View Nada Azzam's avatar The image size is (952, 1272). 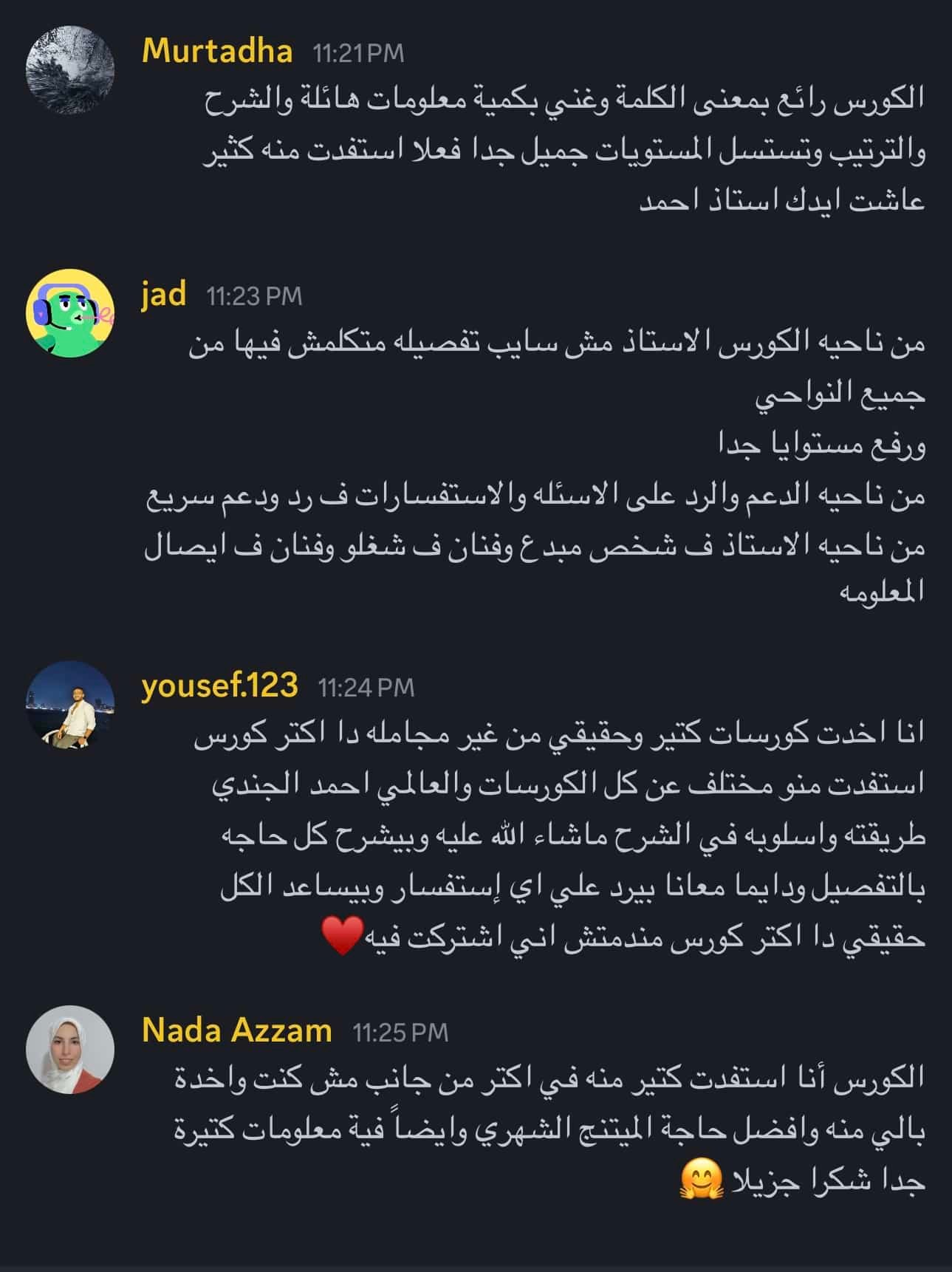70,1049
